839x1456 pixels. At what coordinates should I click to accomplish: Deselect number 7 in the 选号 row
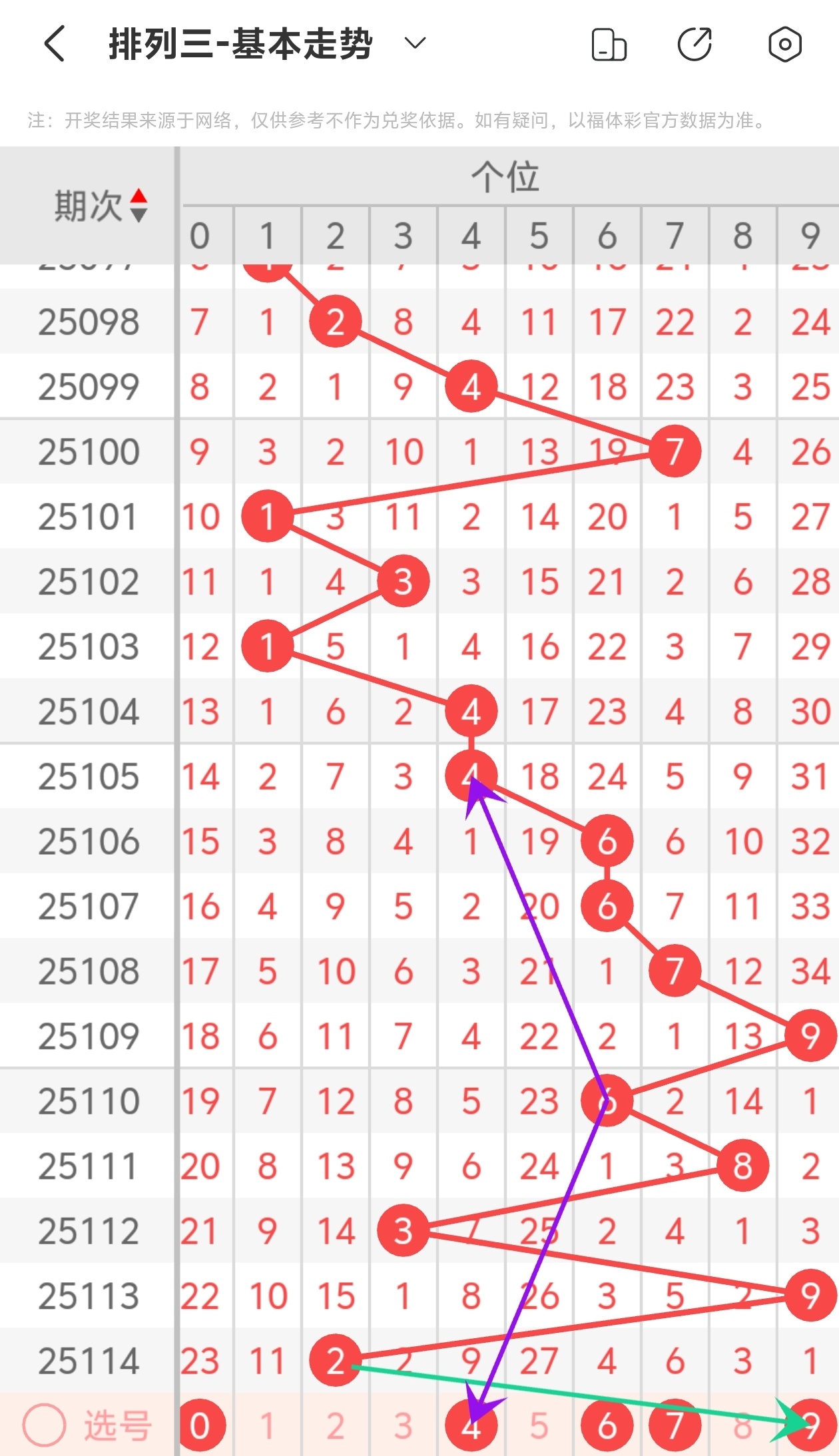coord(675,1425)
